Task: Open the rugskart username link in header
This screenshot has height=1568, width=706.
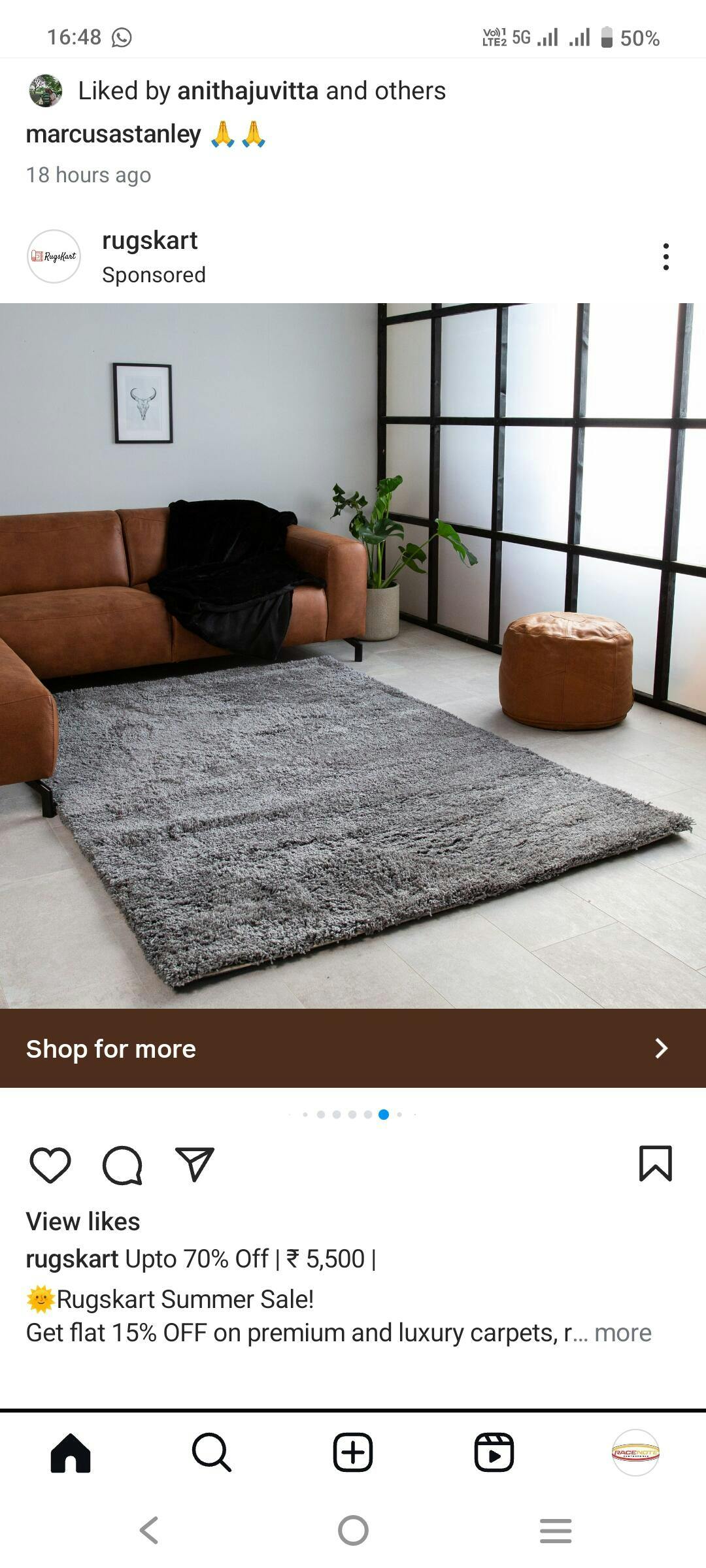Action: click(x=150, y=240)
